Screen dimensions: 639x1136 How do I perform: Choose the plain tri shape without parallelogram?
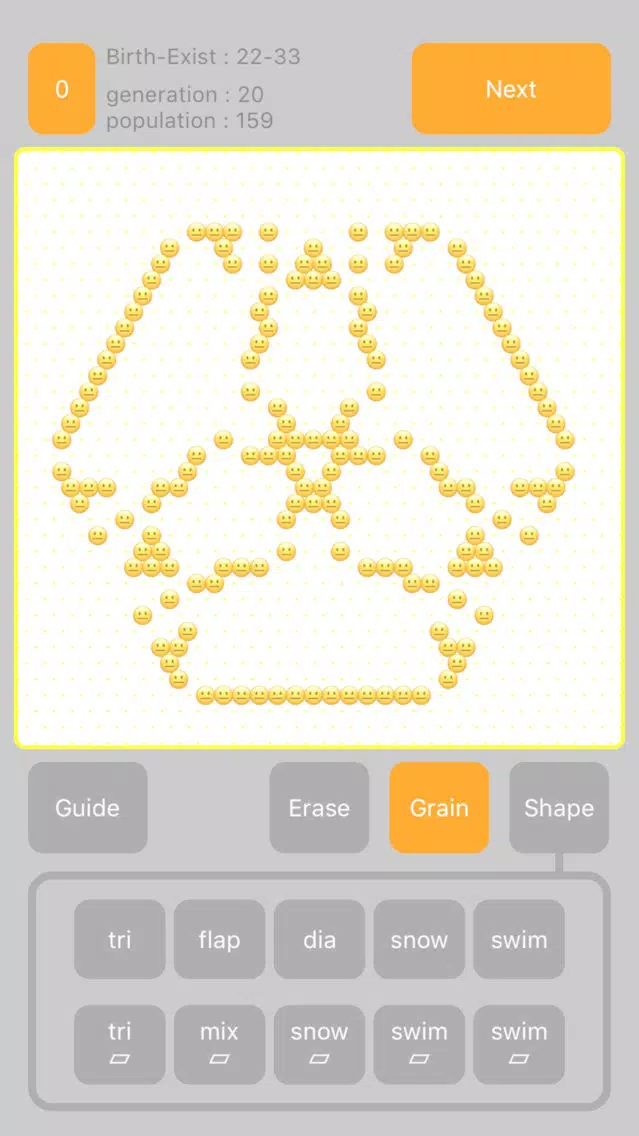point(120,940)
